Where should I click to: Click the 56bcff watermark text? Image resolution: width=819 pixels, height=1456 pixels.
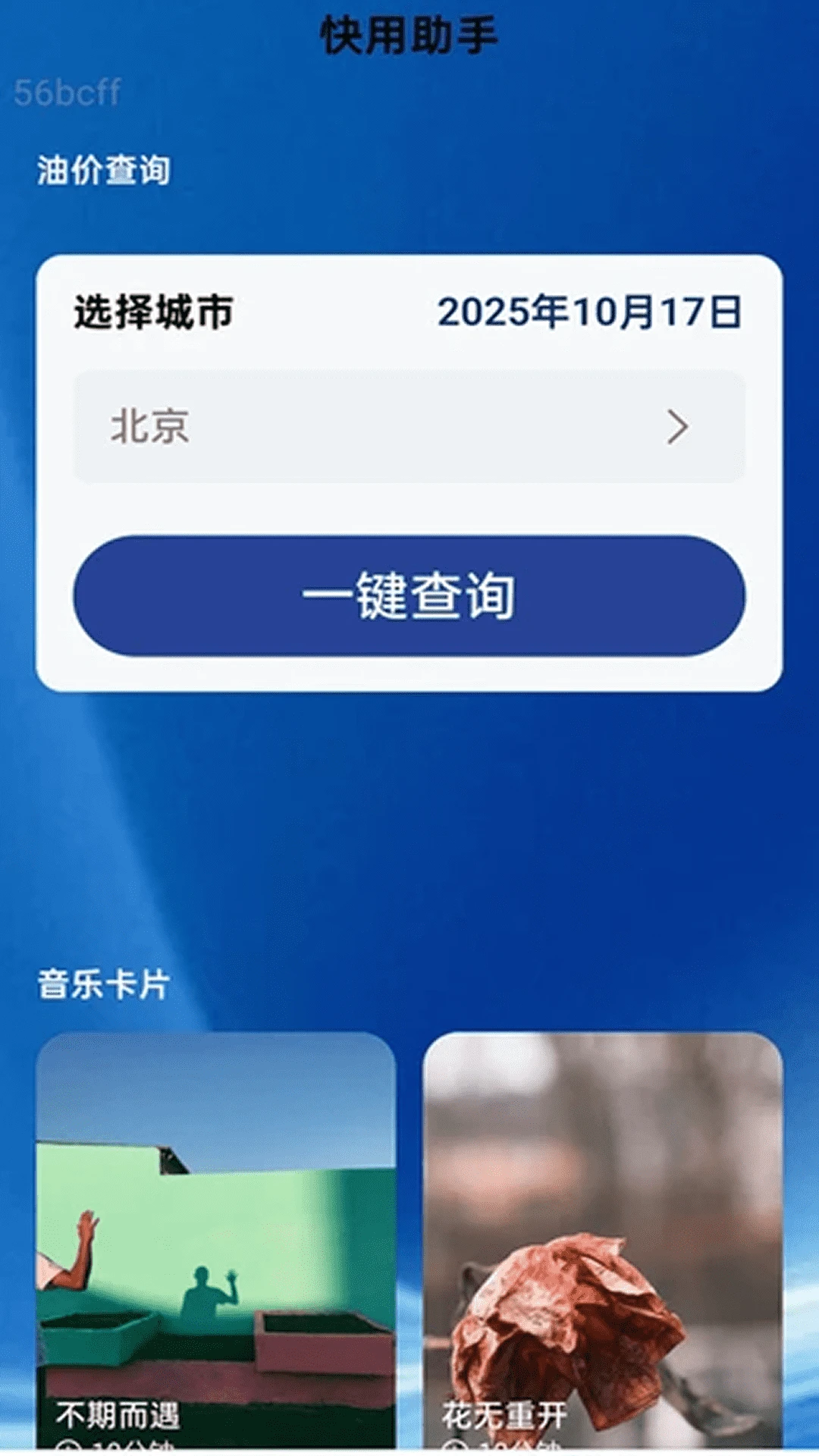(68, 93)
